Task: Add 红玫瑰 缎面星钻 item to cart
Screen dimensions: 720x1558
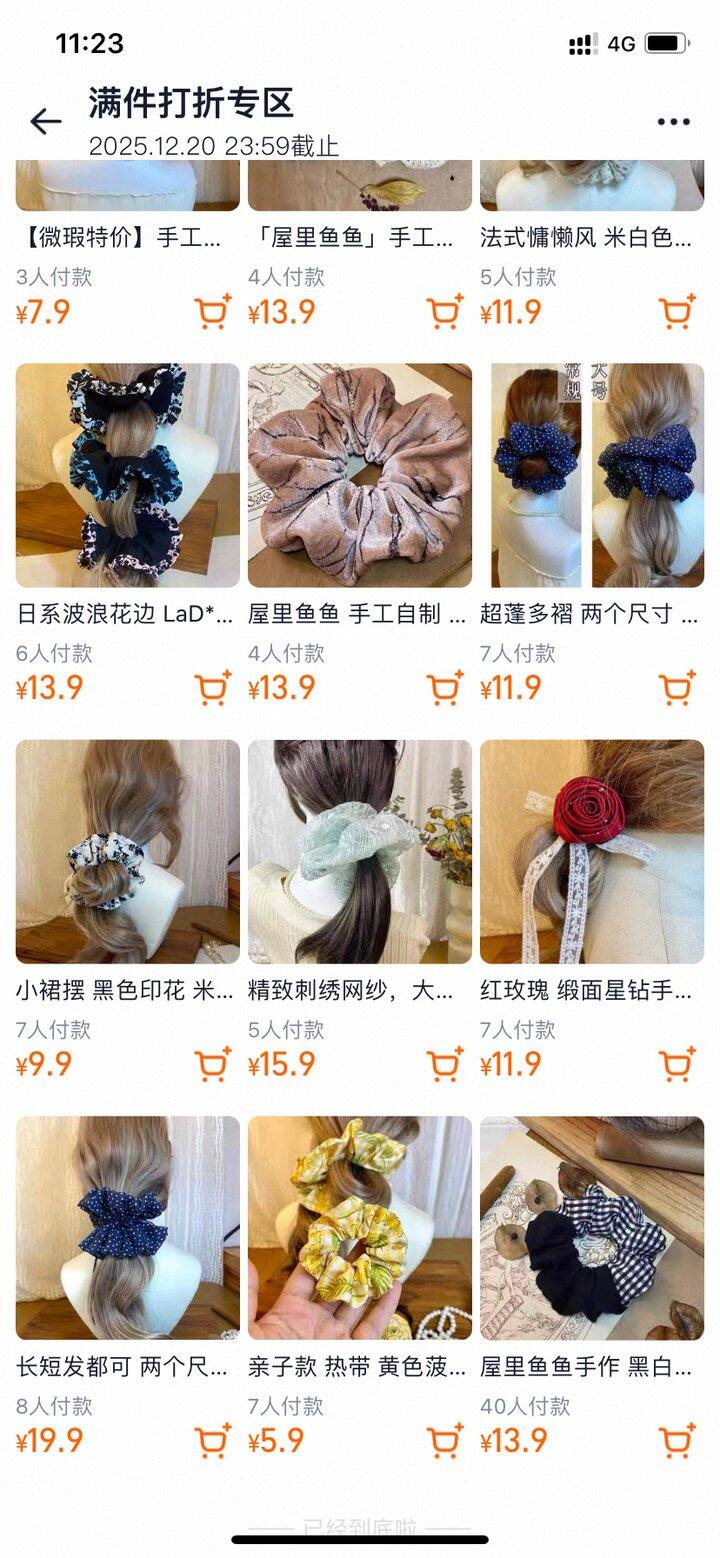Action: click(677, 1064)
